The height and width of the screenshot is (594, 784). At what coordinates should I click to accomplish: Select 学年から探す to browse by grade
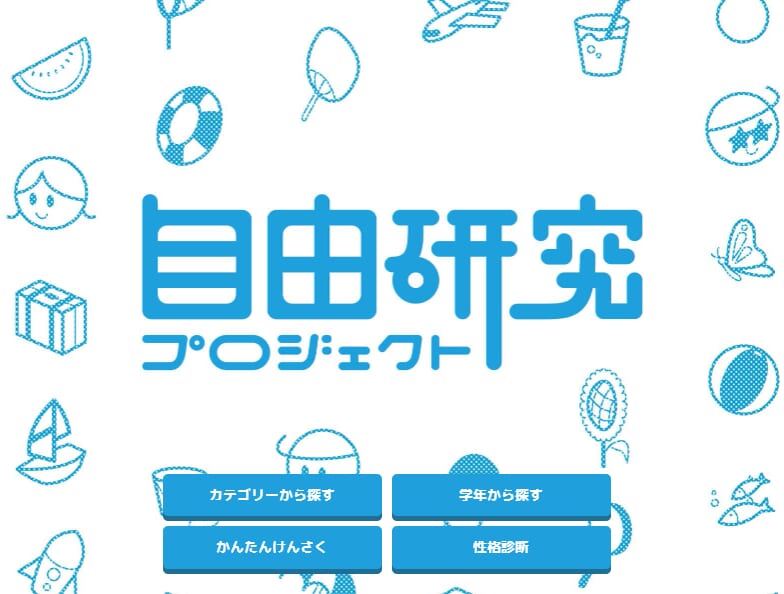point(501,495)
